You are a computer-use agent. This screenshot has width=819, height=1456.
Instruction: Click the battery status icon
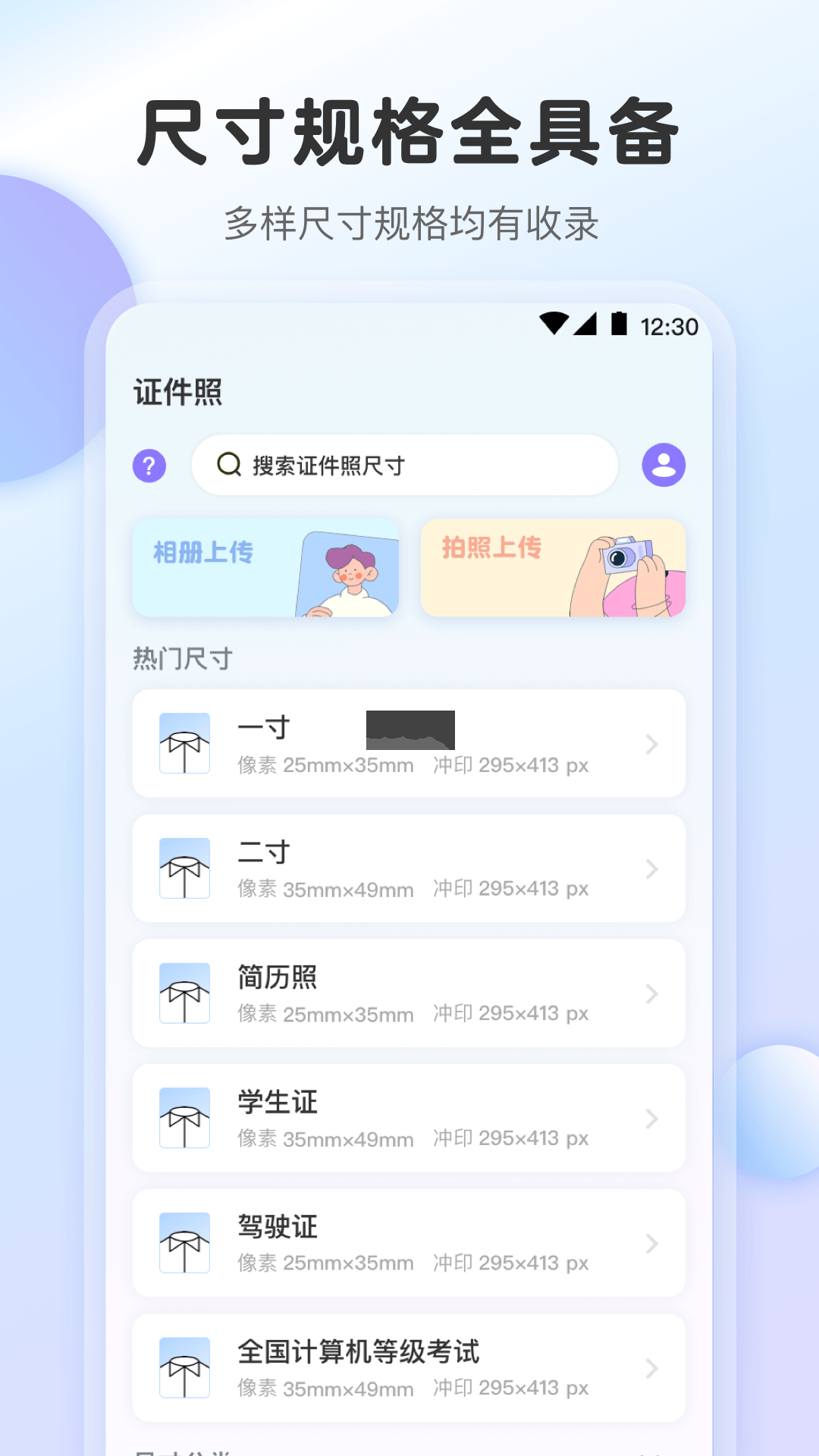pos(619,325)
